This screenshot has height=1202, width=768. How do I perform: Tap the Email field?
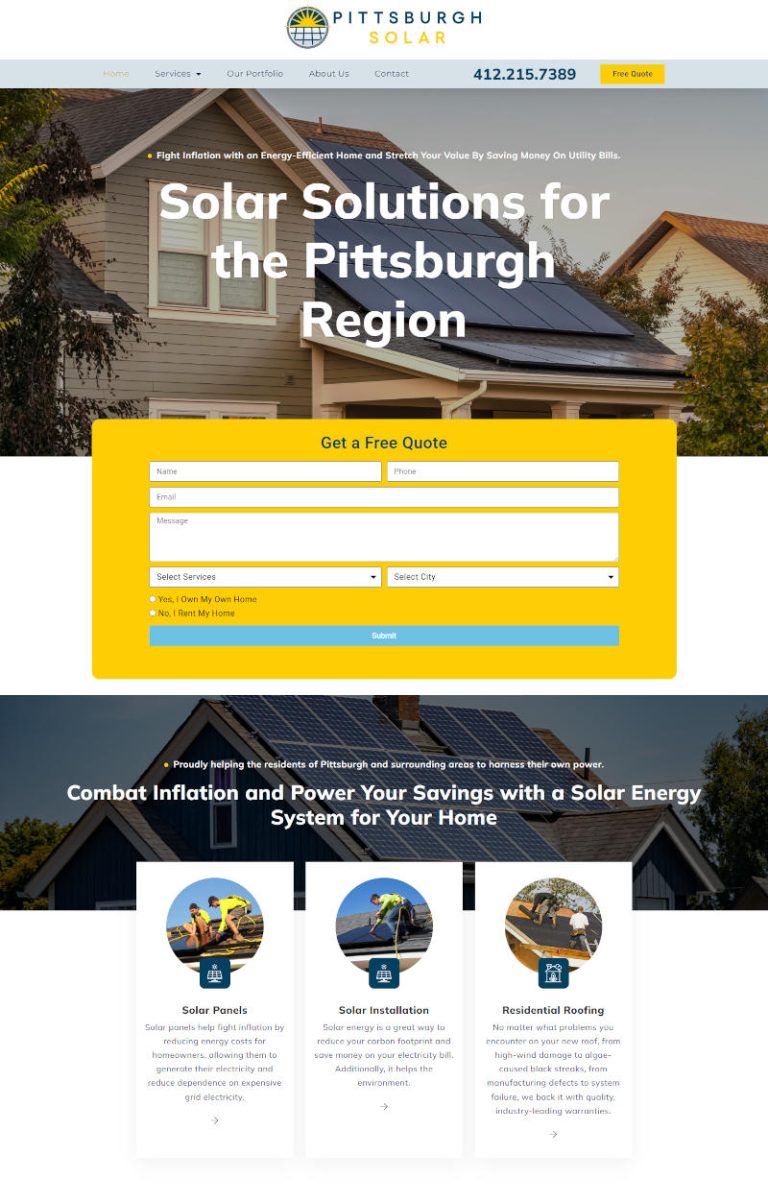point(384,497)
